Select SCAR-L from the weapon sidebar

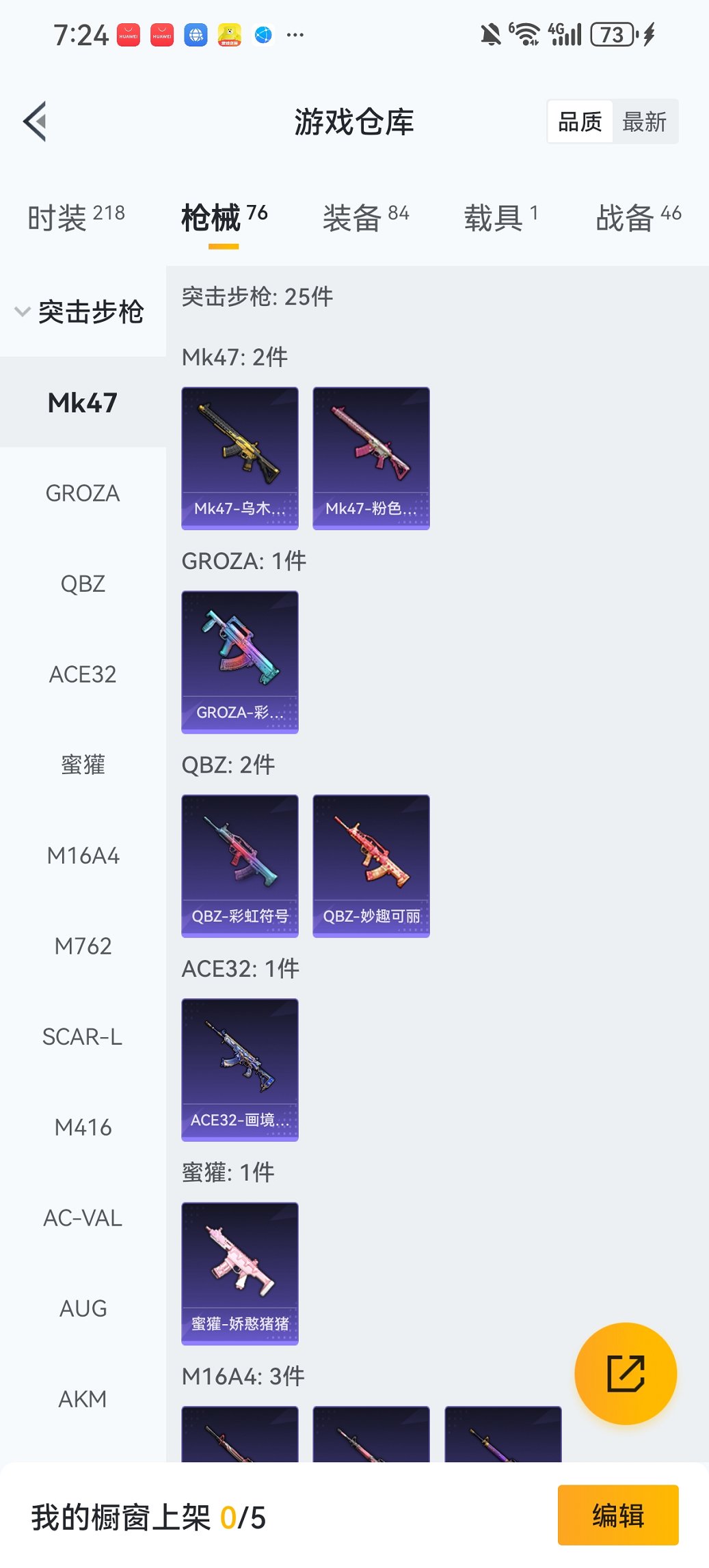point(83,1036)
